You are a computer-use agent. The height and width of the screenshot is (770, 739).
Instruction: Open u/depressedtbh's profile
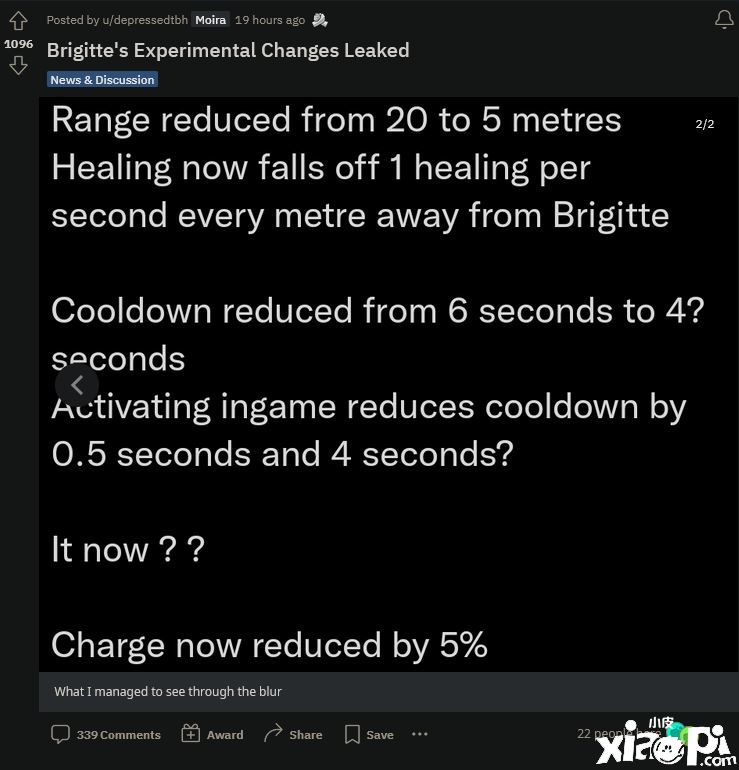point(137,20)
